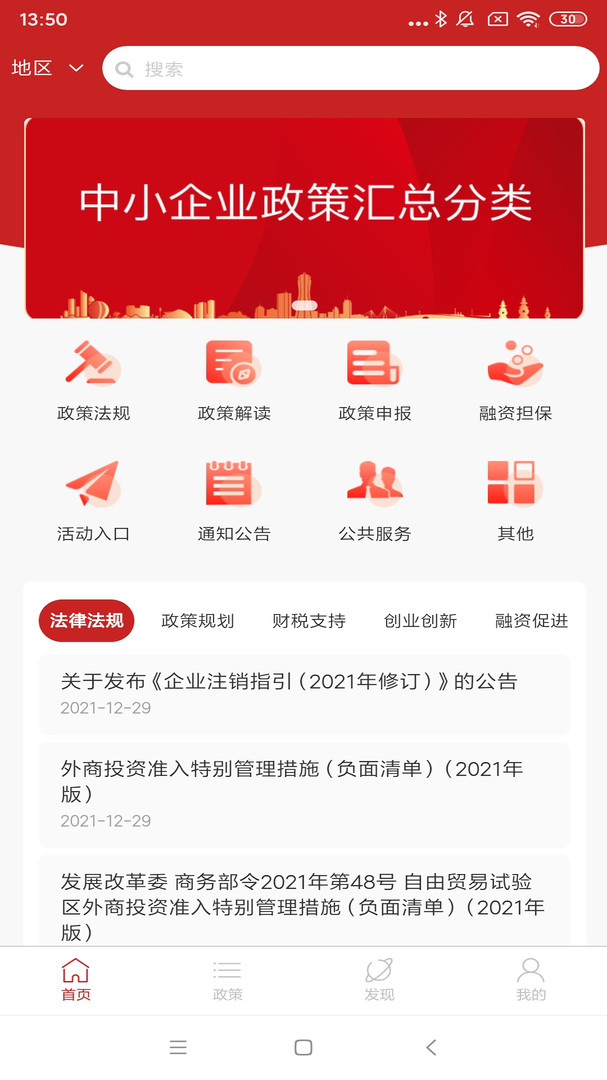The image size is (607, 1080).
Task: Open the 地区 region dropdown
Action: point(47,68)
